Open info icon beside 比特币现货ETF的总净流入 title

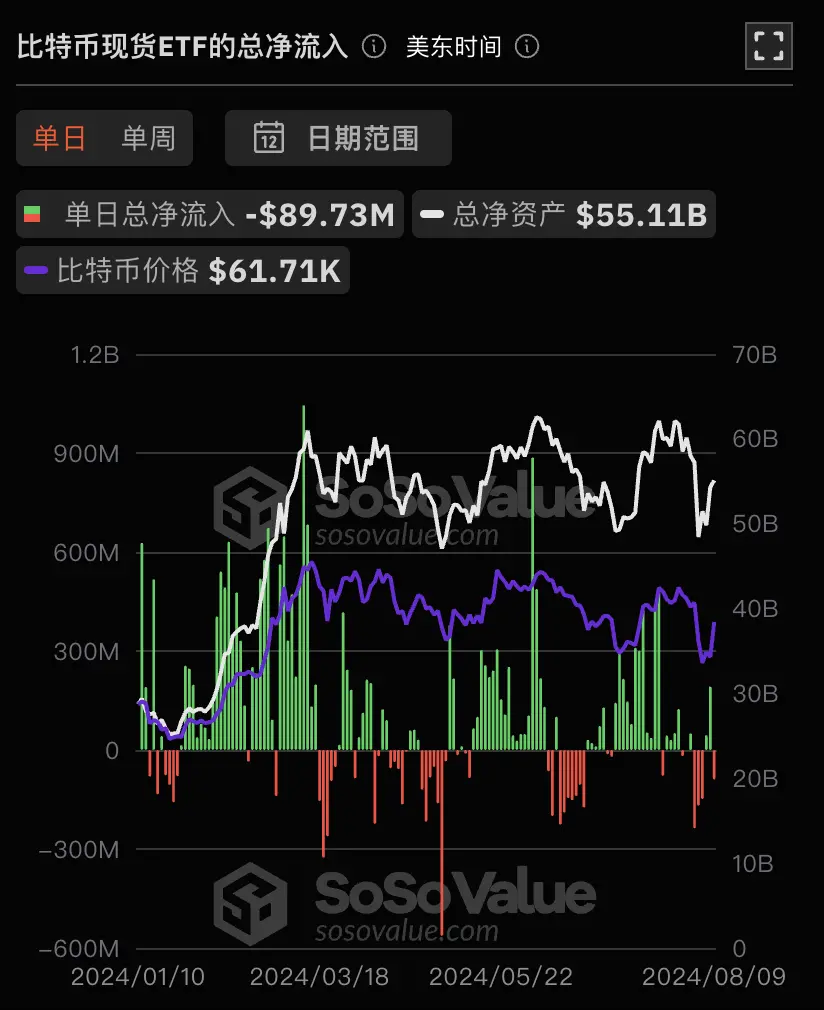[374, 47]
